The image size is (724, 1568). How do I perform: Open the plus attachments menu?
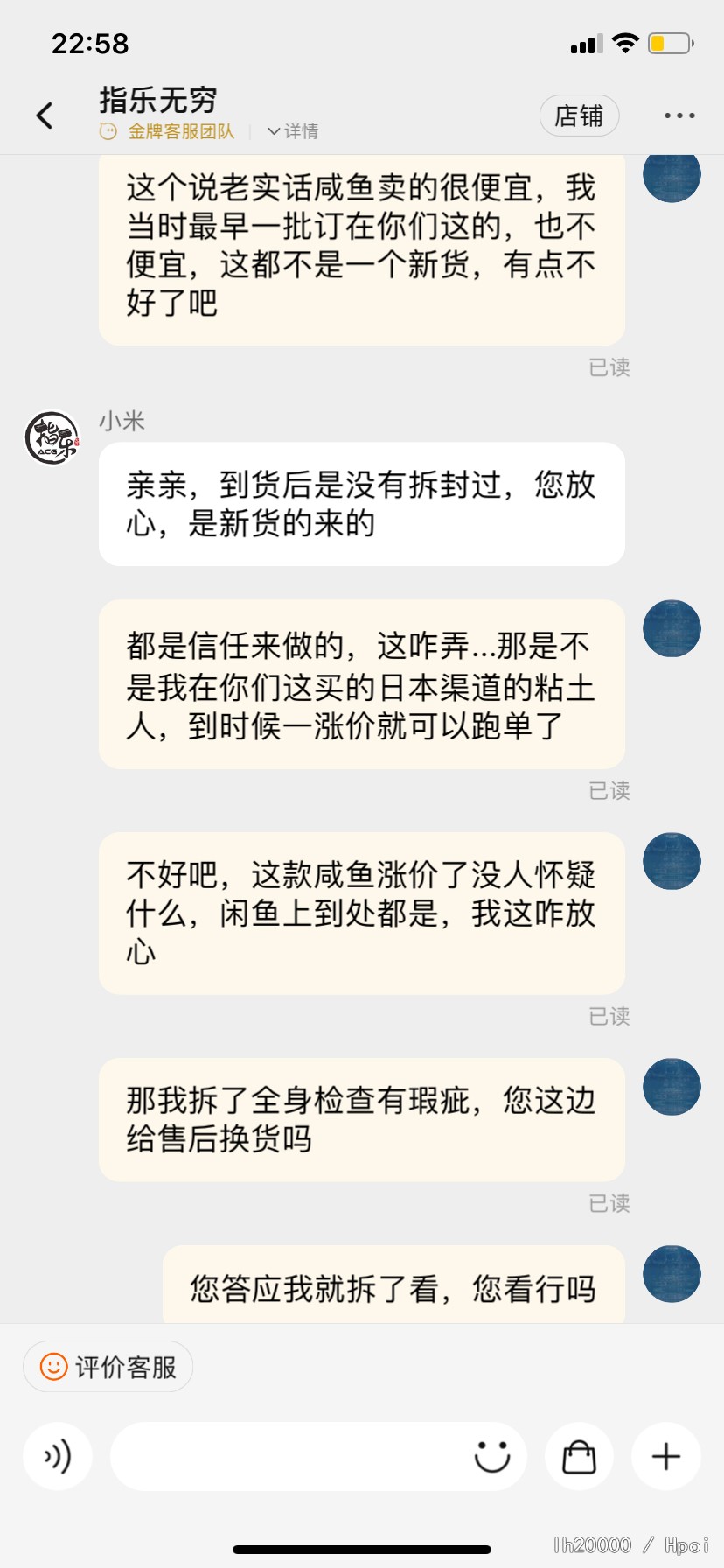666,1457
